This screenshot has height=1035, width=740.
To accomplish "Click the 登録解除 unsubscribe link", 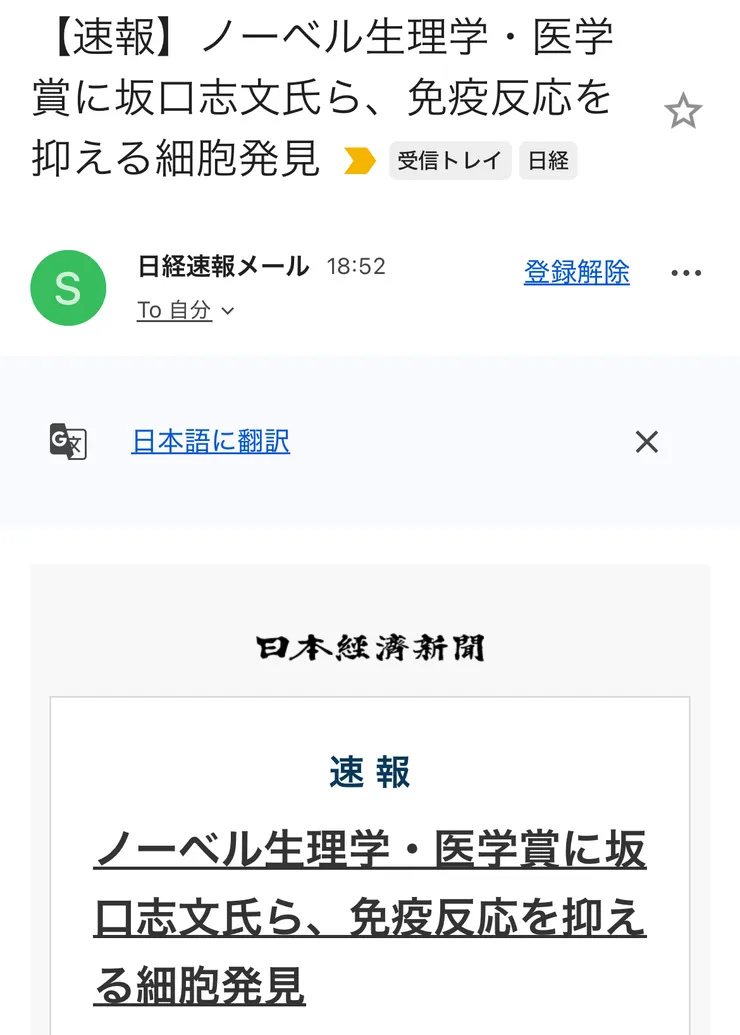I will click(577, 272).
